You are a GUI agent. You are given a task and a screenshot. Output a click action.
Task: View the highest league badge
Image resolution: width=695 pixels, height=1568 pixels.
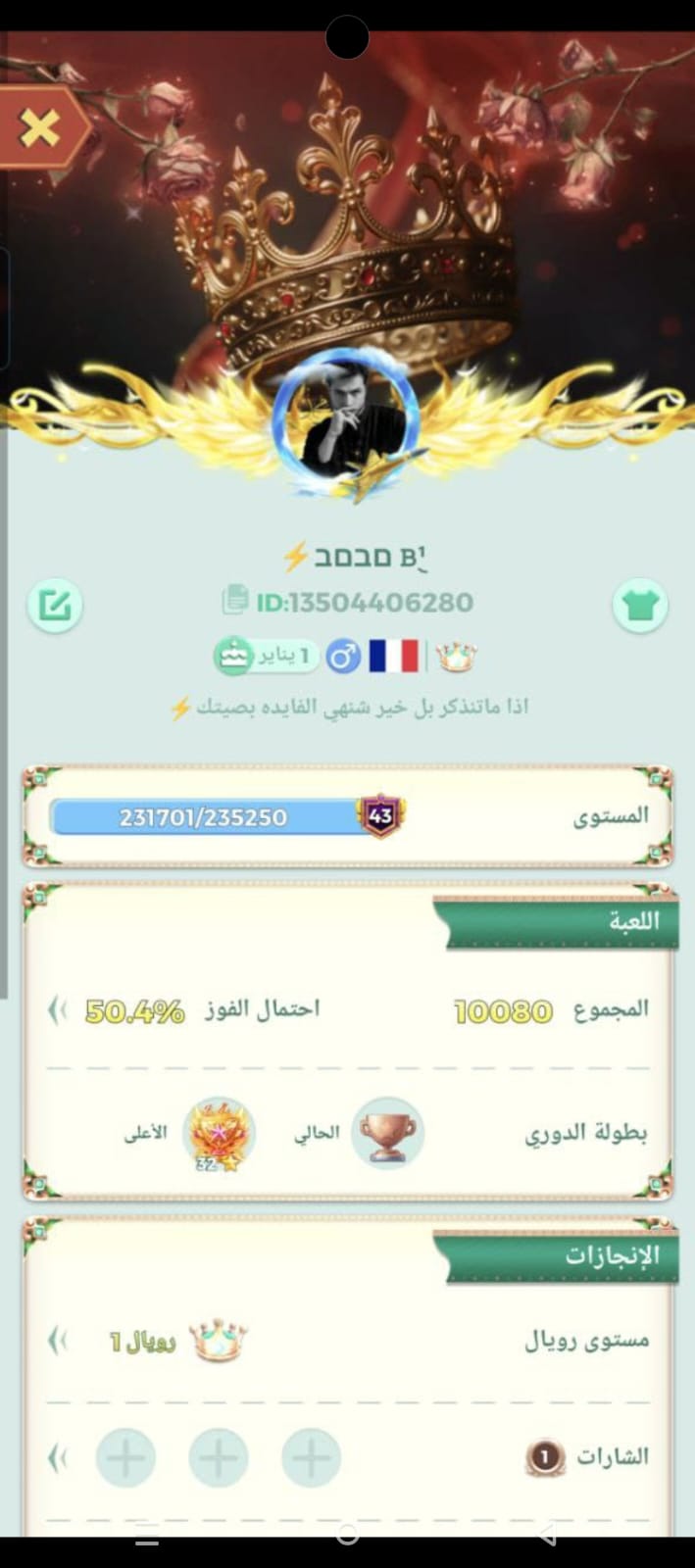(219, 1135)
